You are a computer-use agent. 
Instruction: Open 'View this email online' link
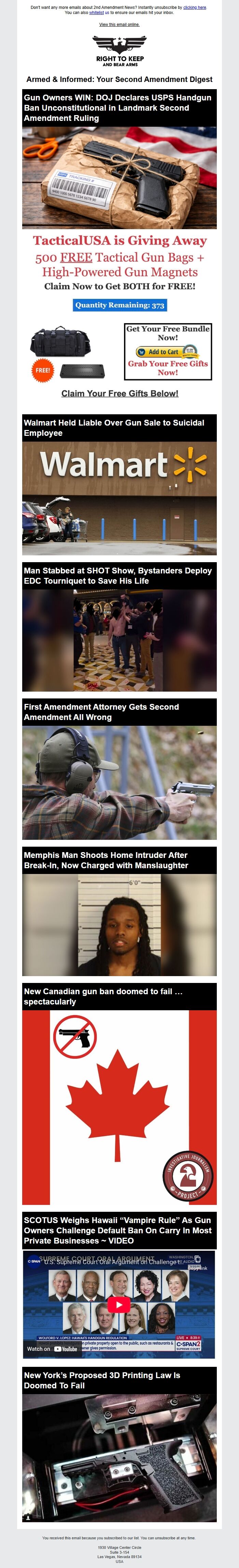(x=119, y=24)
